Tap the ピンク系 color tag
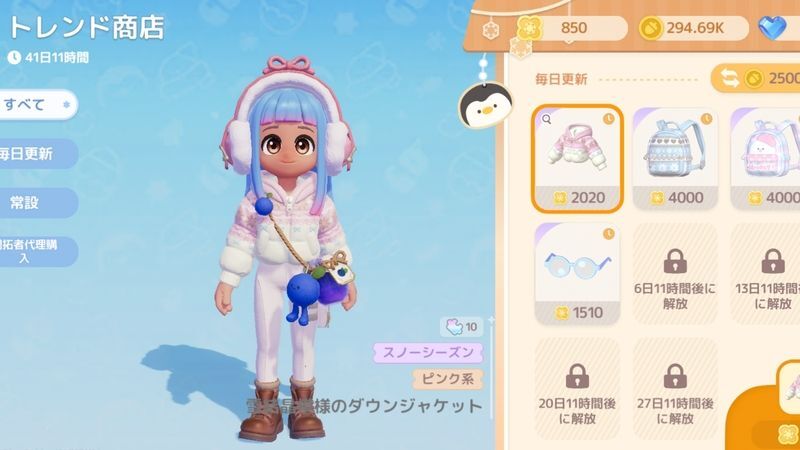The height and width of the screenshot is (450, 800). [448, 379]
